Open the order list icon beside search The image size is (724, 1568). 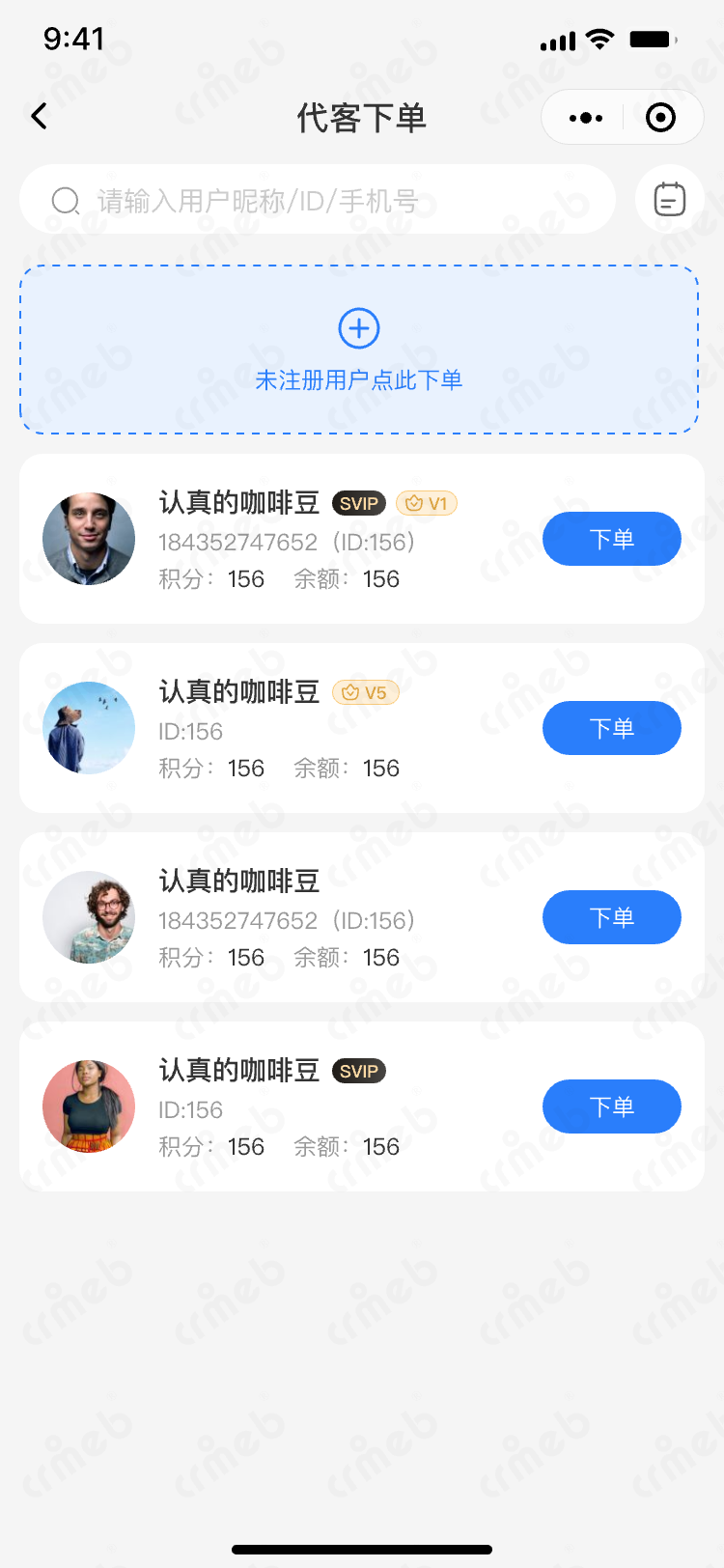pyautogui.click(x=669, y=200)
